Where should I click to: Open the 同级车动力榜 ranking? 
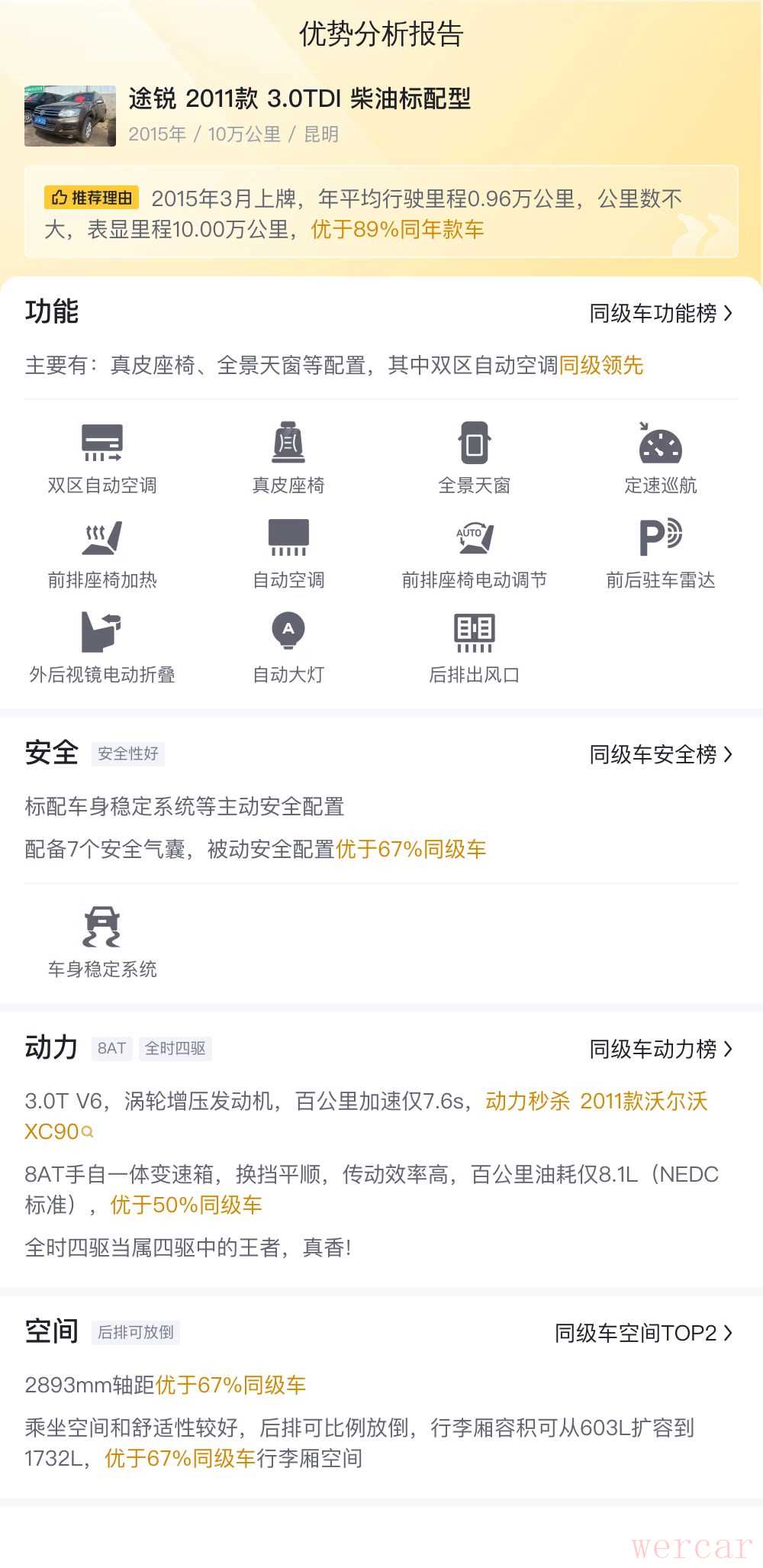pos(660,1050)
